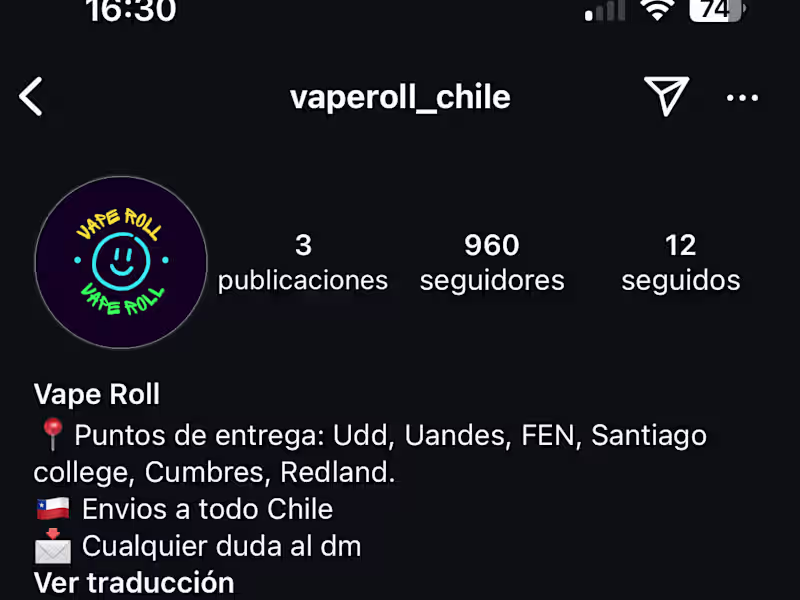This screenshot has width=800, height=600.
Task: Send a direct message via paper plane icon
Action: [667, 96]
